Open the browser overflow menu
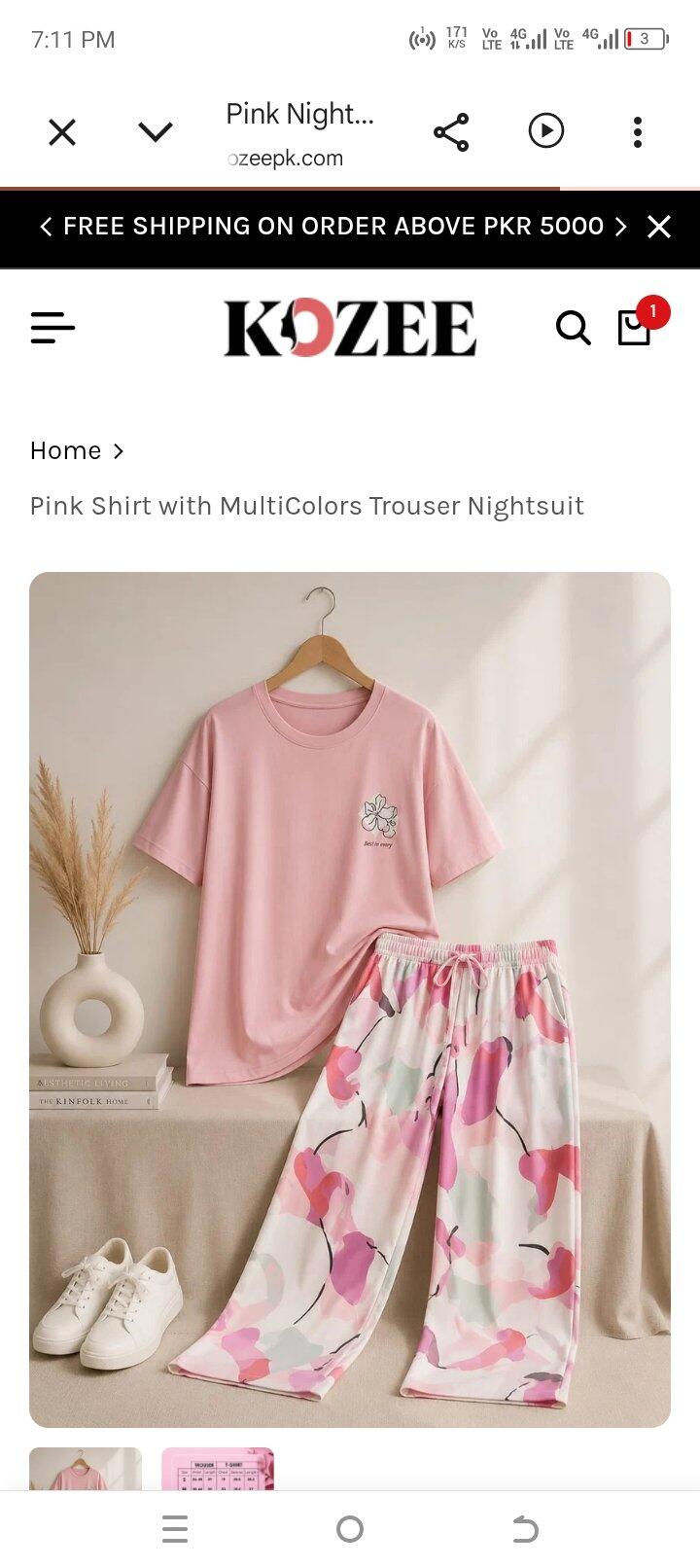700x1568 pixels. pos(638,132)
